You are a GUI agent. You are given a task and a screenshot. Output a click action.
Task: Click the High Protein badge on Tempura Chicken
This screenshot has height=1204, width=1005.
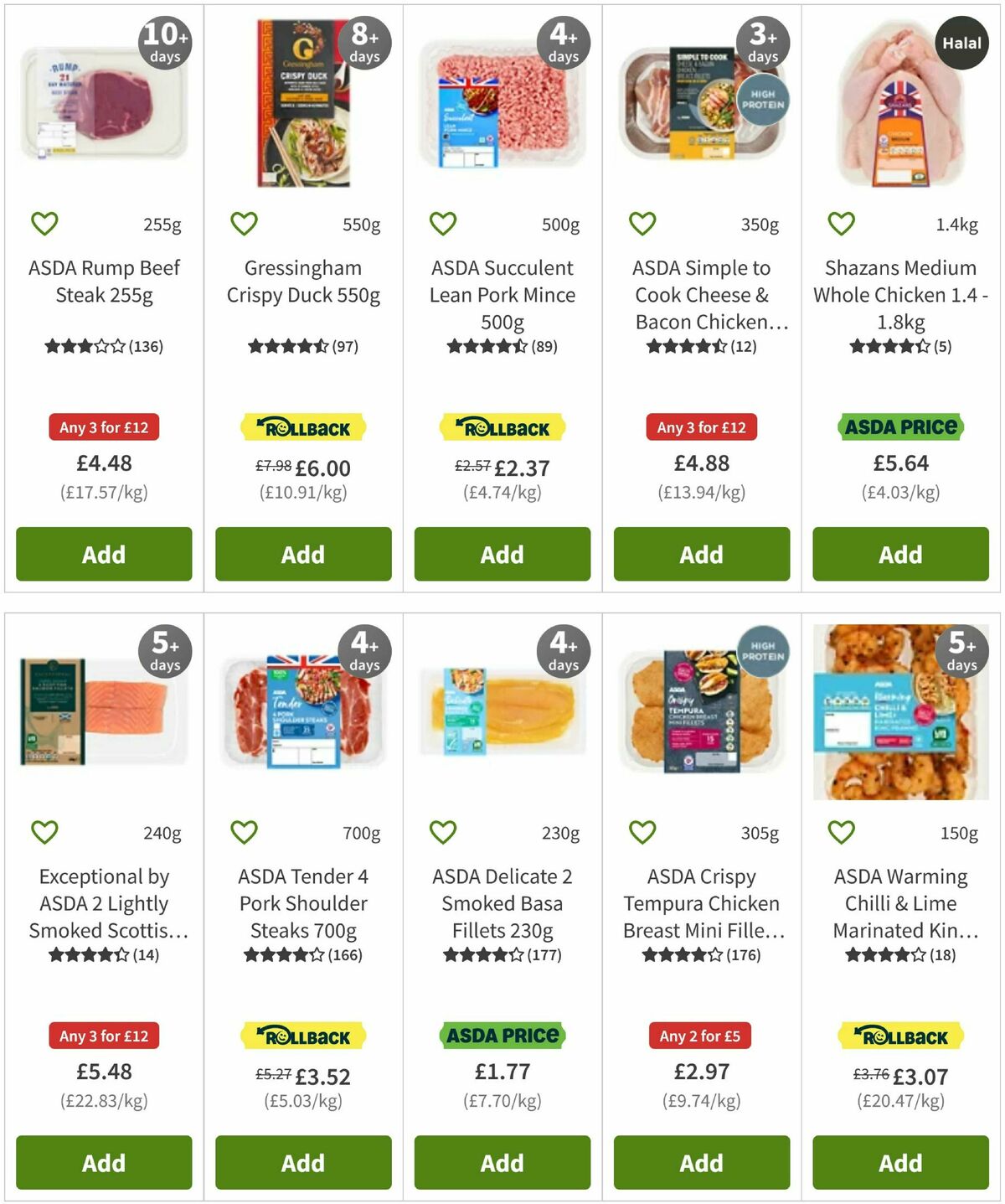coord(760,651)
